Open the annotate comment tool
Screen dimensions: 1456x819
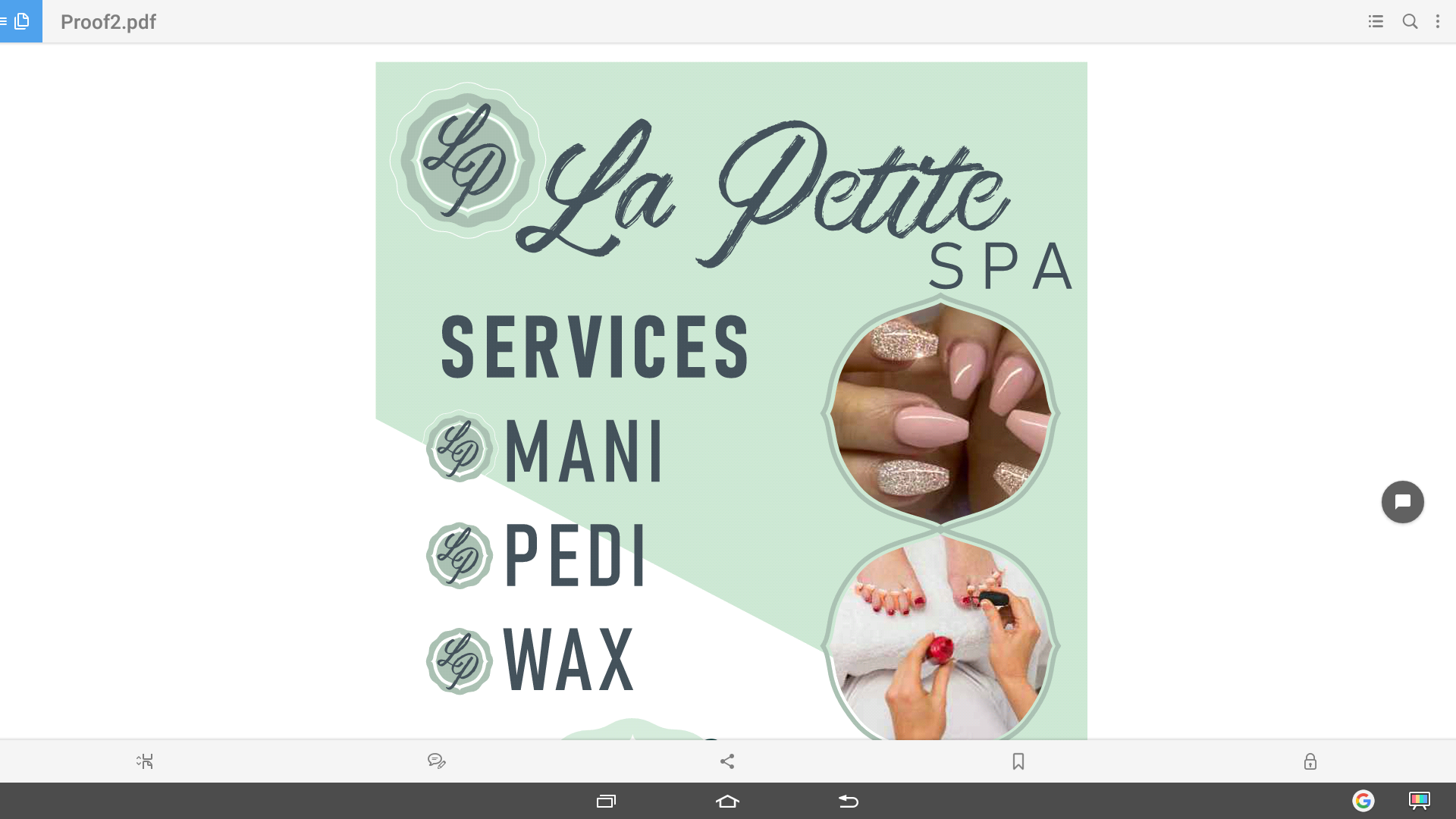436,761
